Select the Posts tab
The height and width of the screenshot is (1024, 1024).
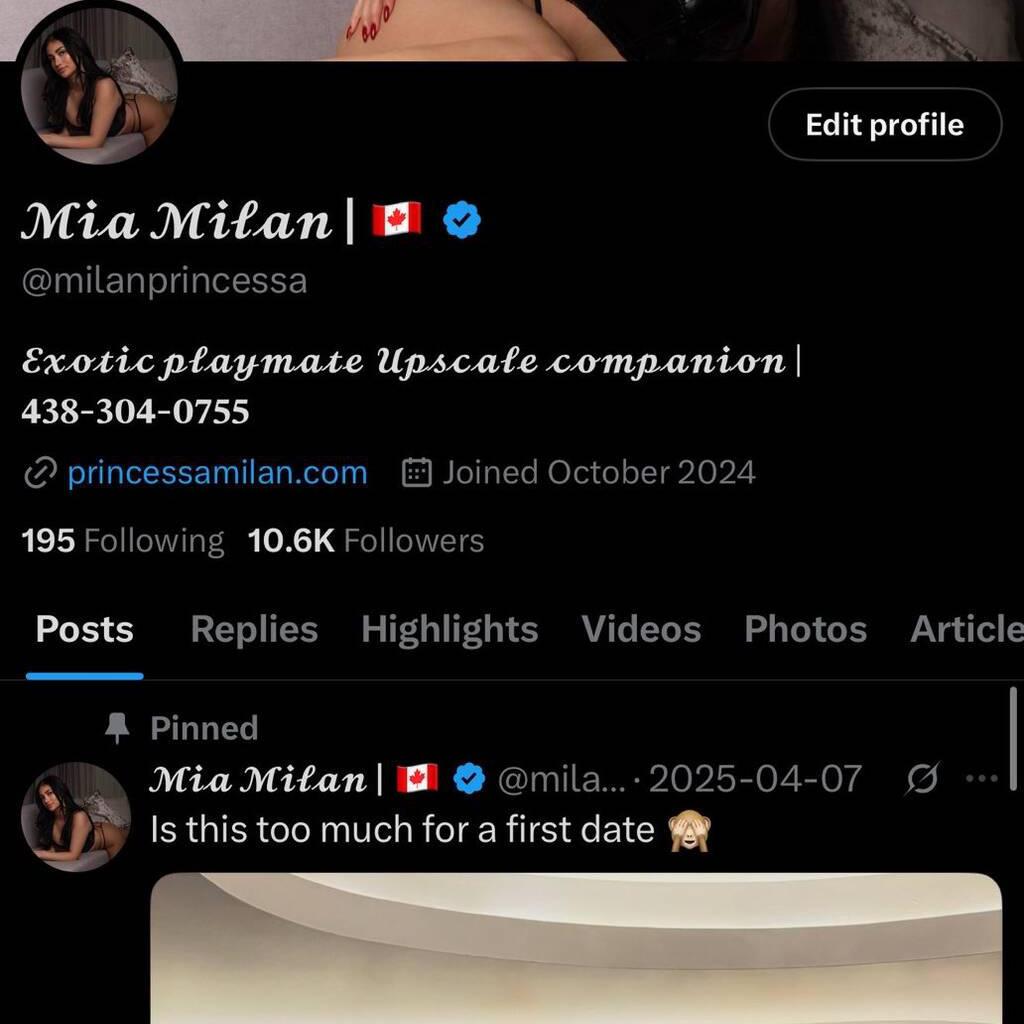pyautogui.click(x=85, y=629)
